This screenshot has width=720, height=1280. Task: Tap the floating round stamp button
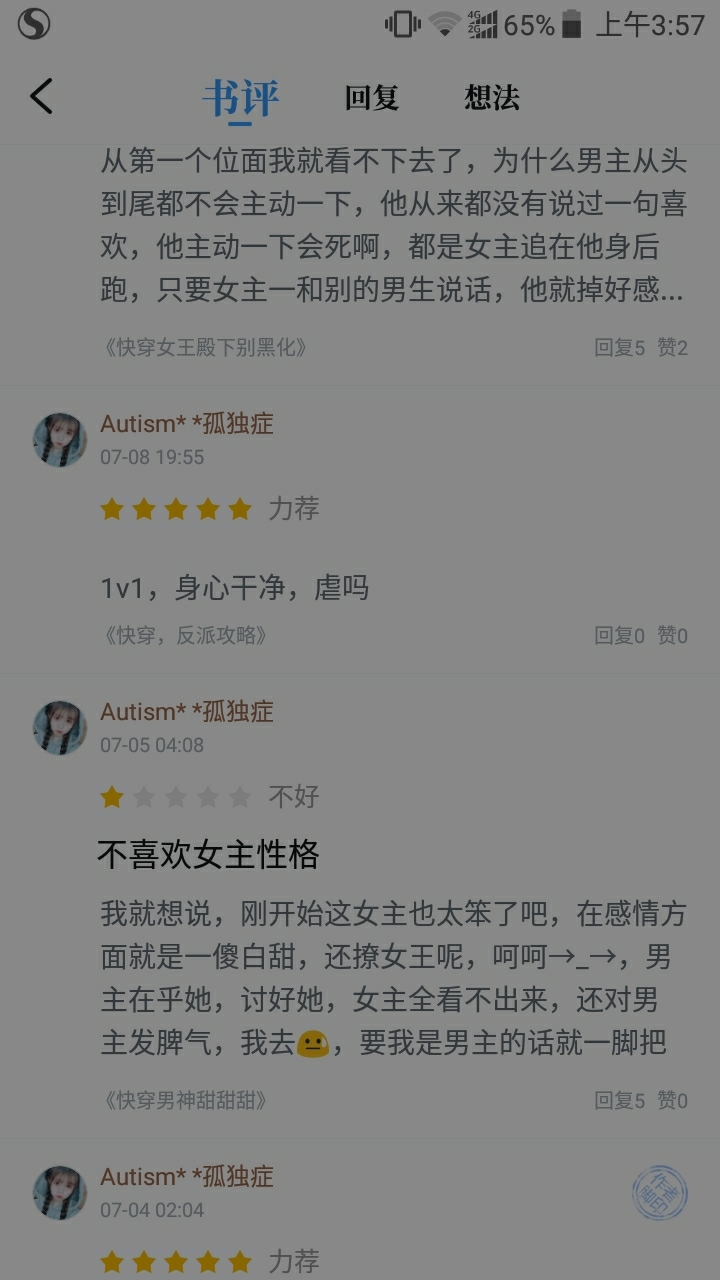(x=660, y=1192)
